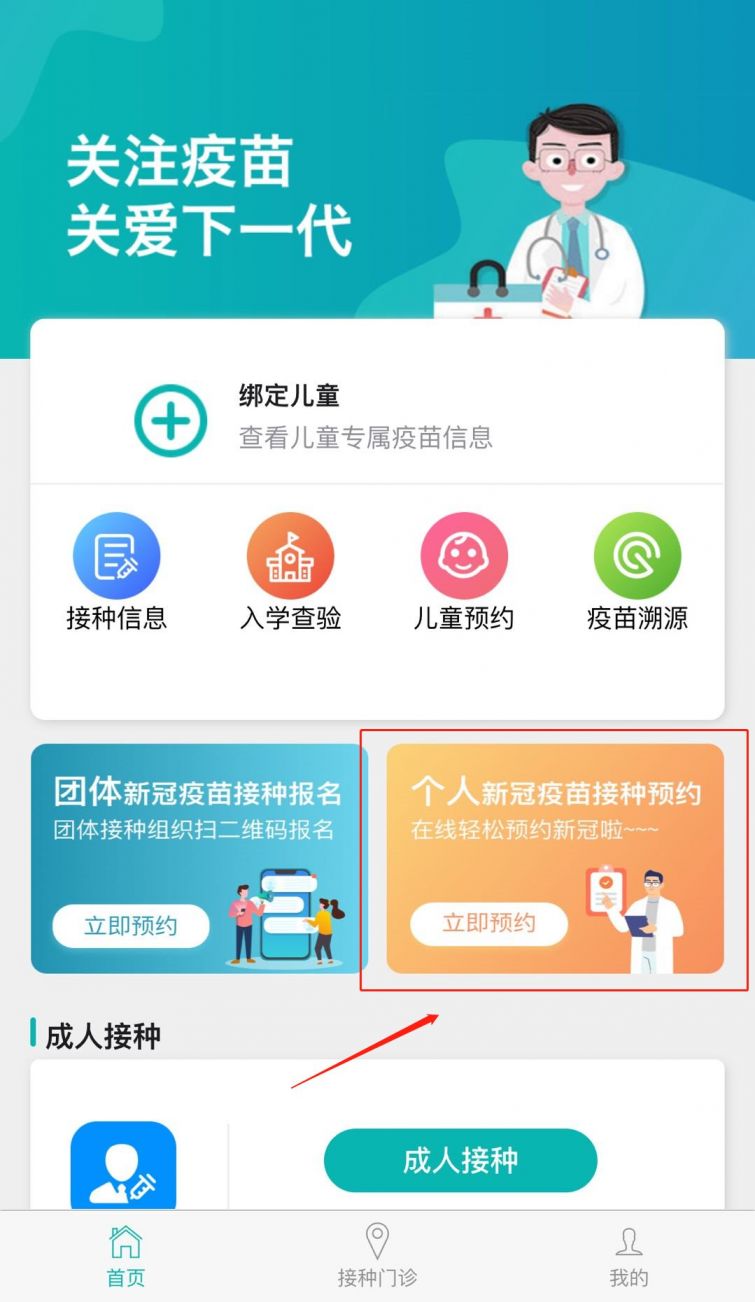
Task: Switch to the 首页 tab
Action: pyautogui.click(x=125, y=1256)
